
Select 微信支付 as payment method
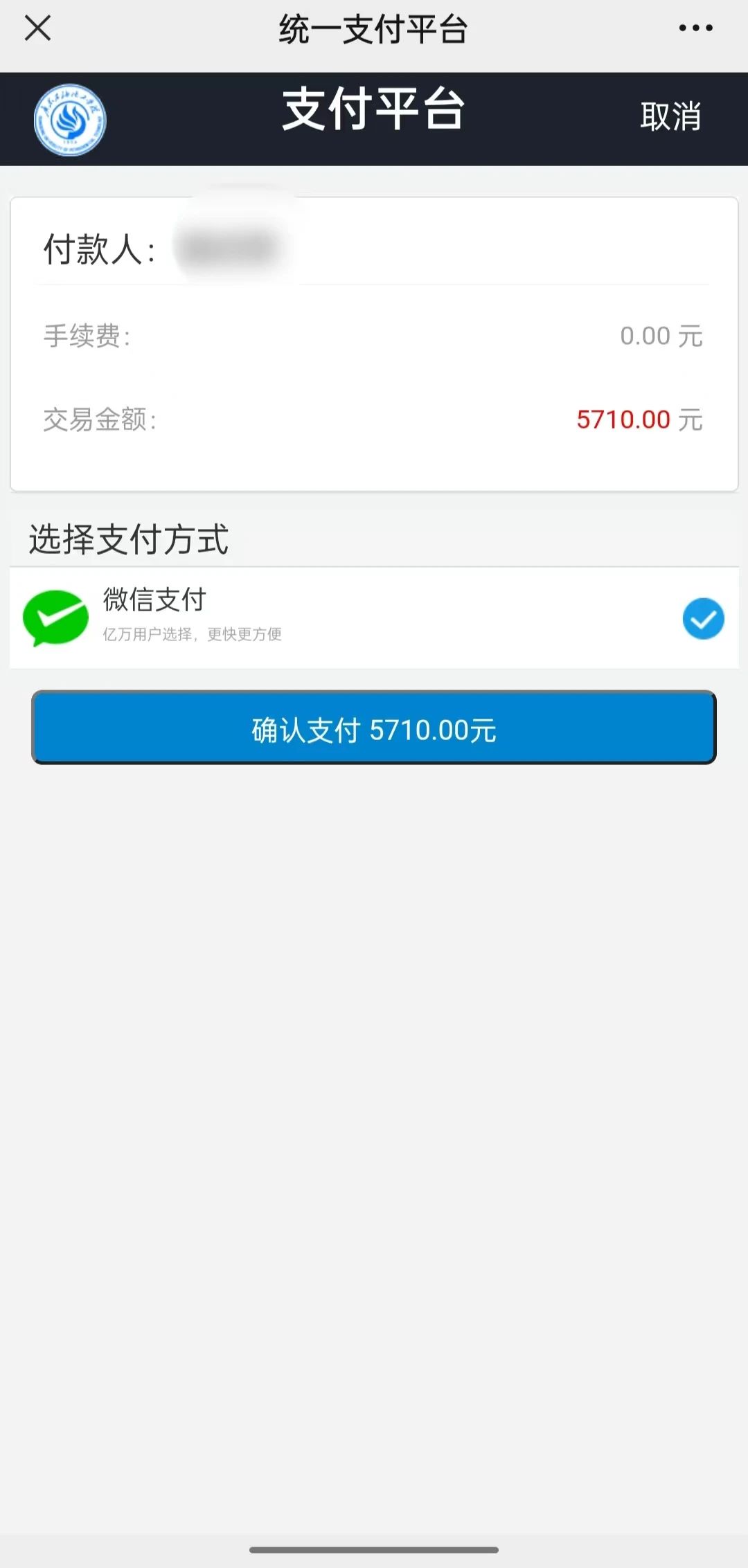[374, 618]
